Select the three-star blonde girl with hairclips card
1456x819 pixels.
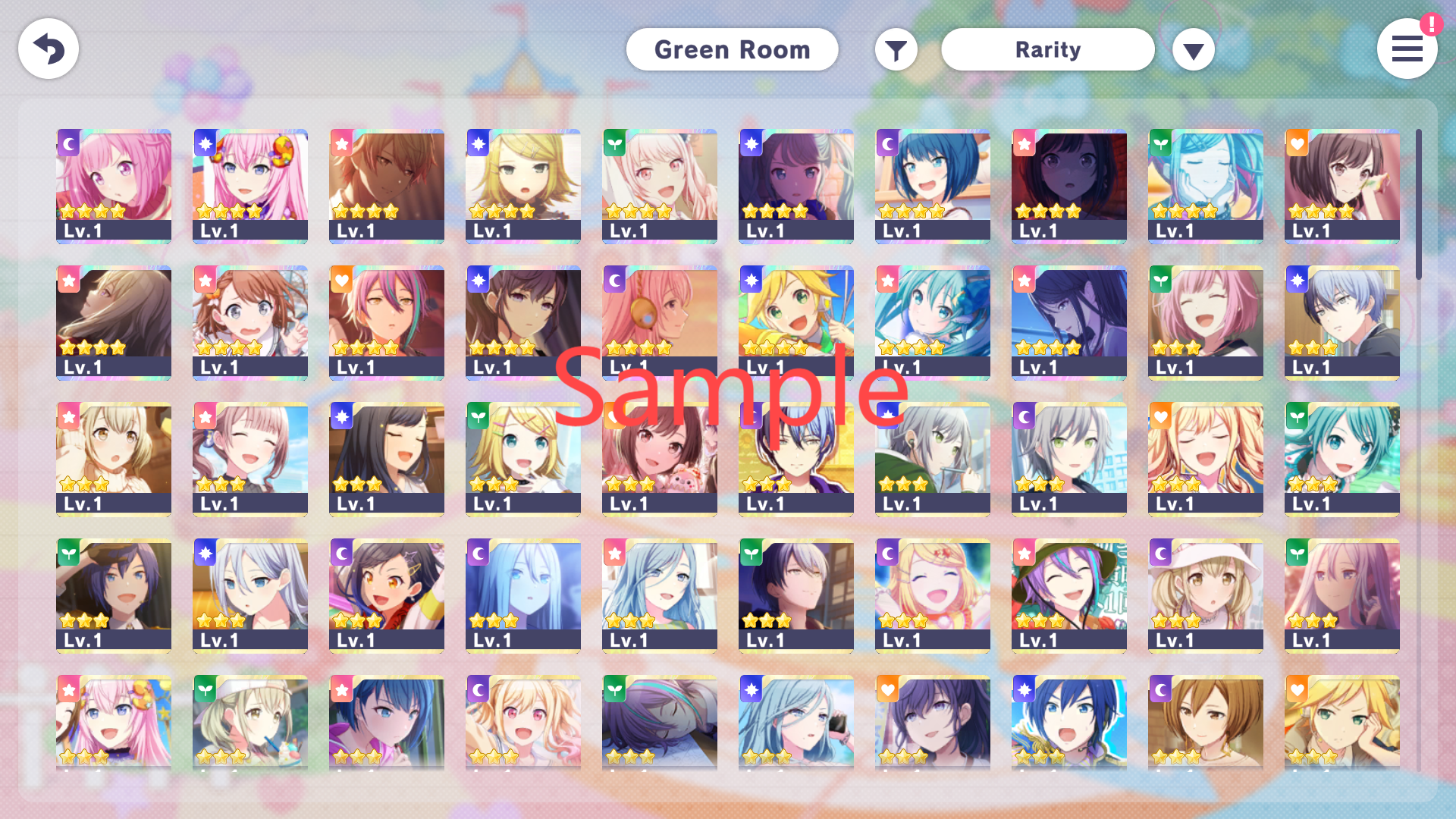pos(523,459)
